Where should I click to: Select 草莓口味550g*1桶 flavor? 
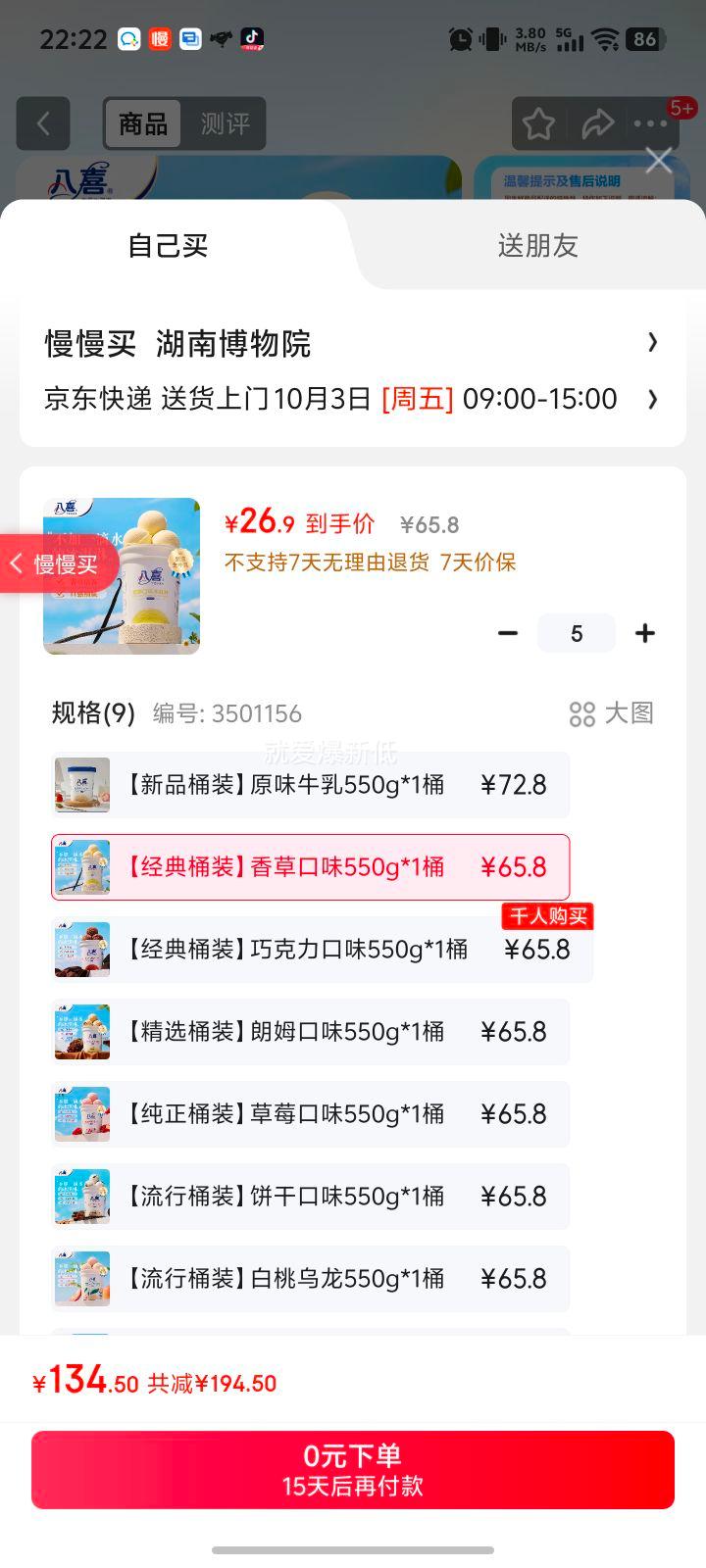point(310,1114)
